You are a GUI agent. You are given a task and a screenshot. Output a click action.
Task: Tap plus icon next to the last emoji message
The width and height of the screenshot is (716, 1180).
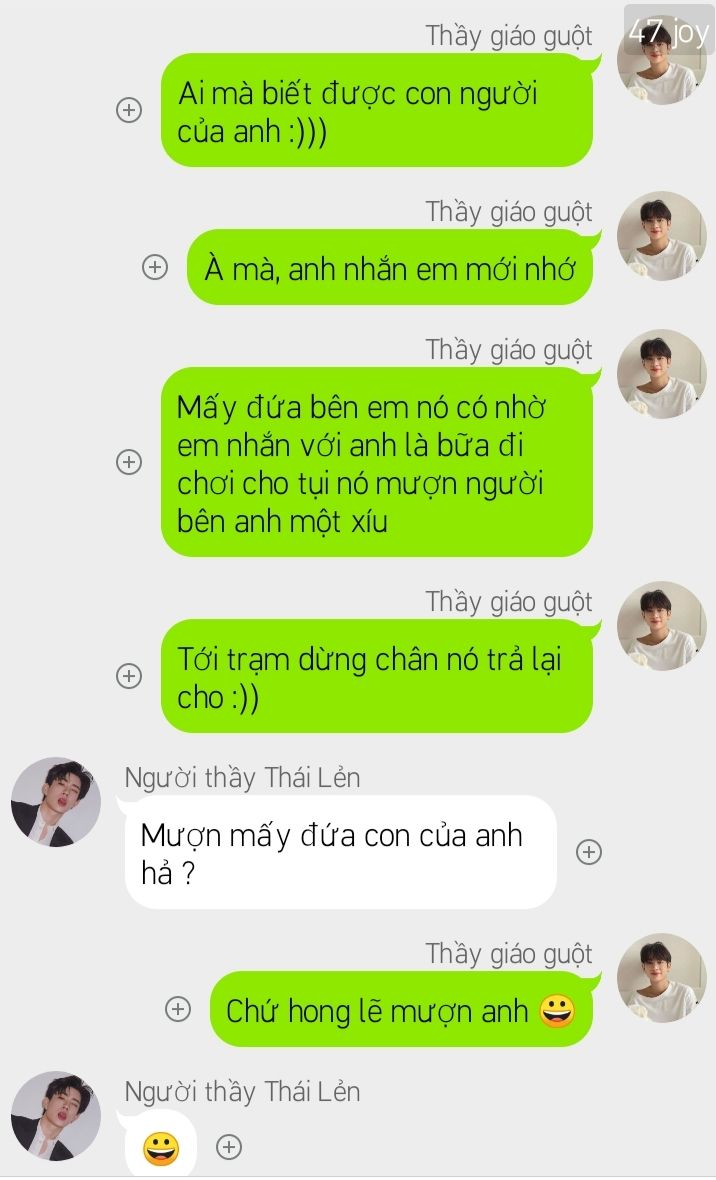229,1147
